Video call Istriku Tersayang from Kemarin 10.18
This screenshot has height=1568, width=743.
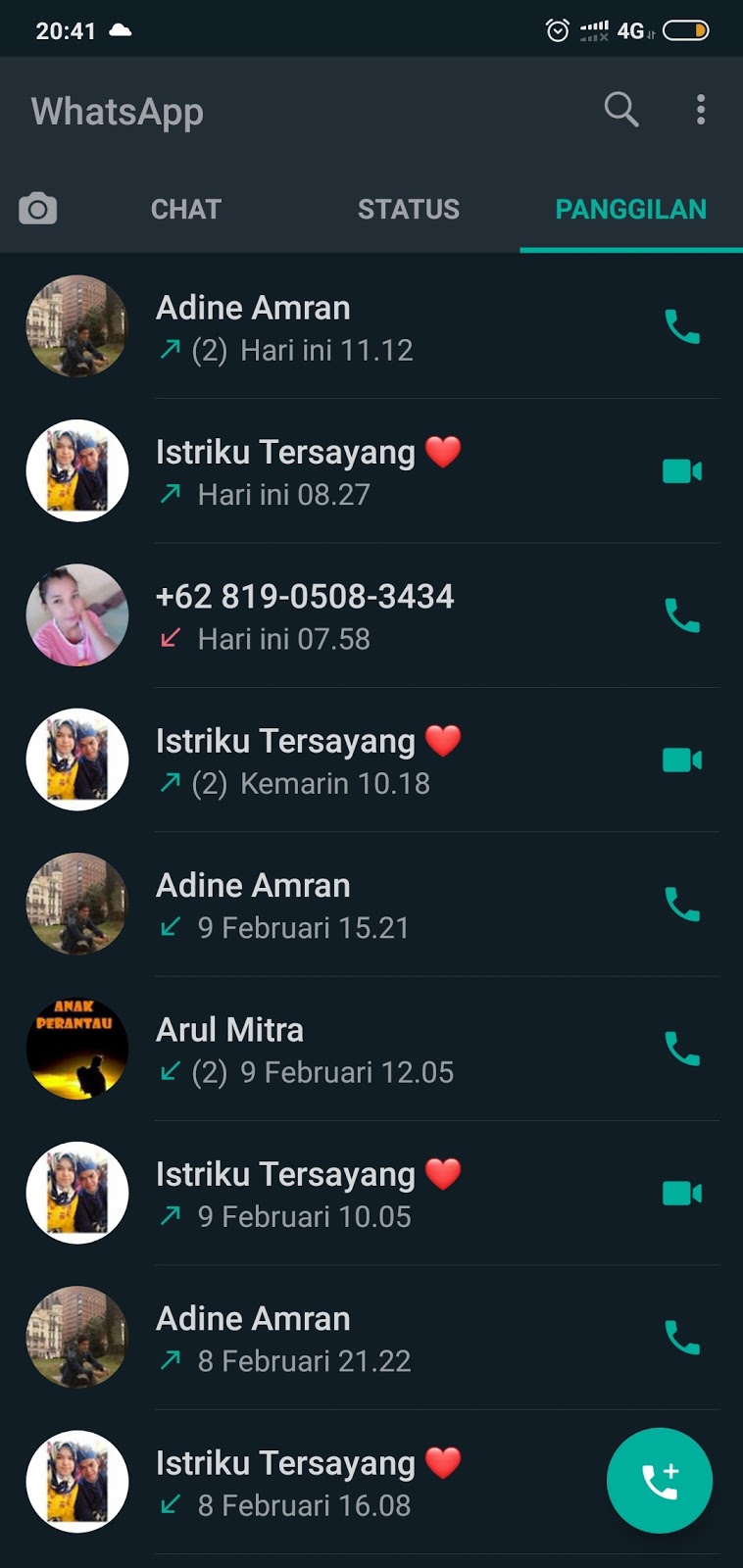(x=682, y=760)
